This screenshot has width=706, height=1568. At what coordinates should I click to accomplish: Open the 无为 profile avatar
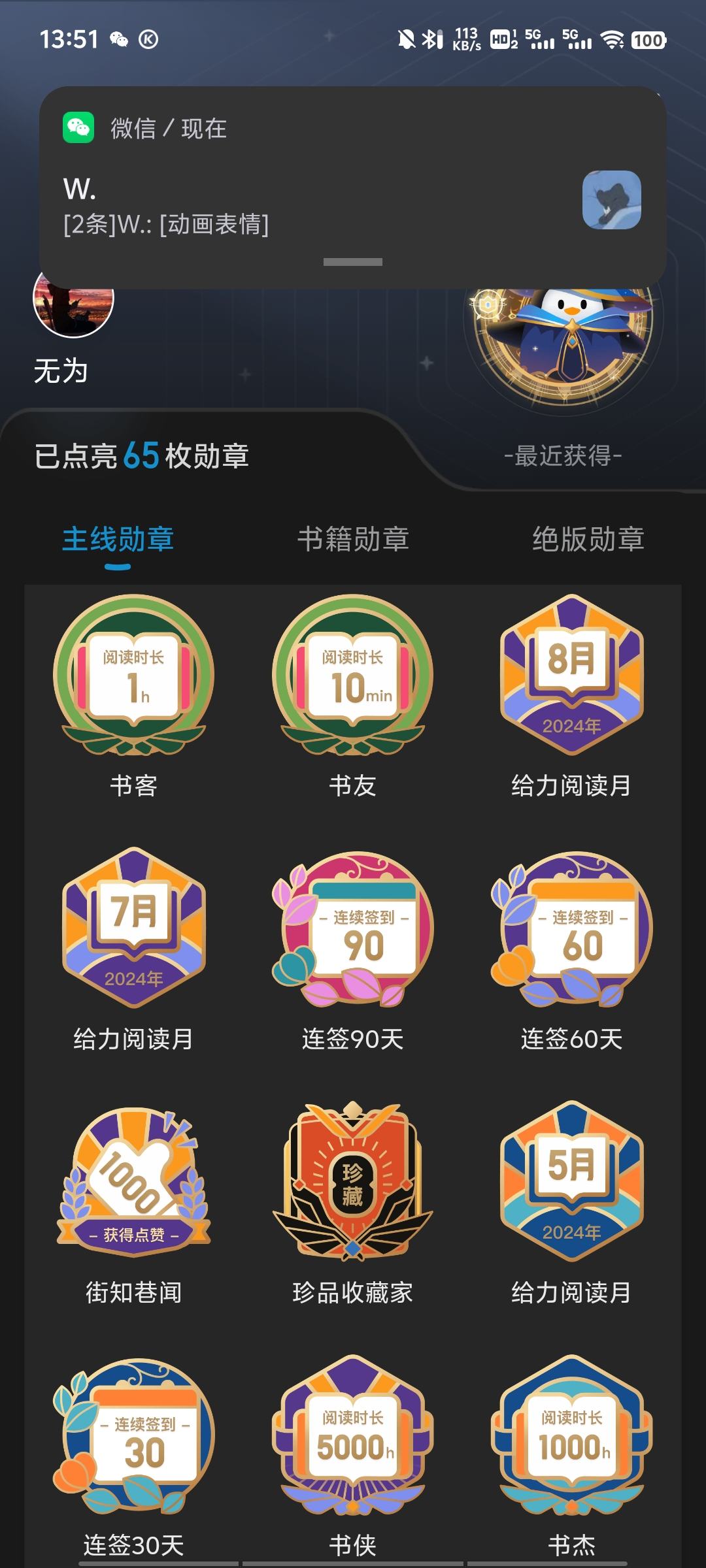73,307
